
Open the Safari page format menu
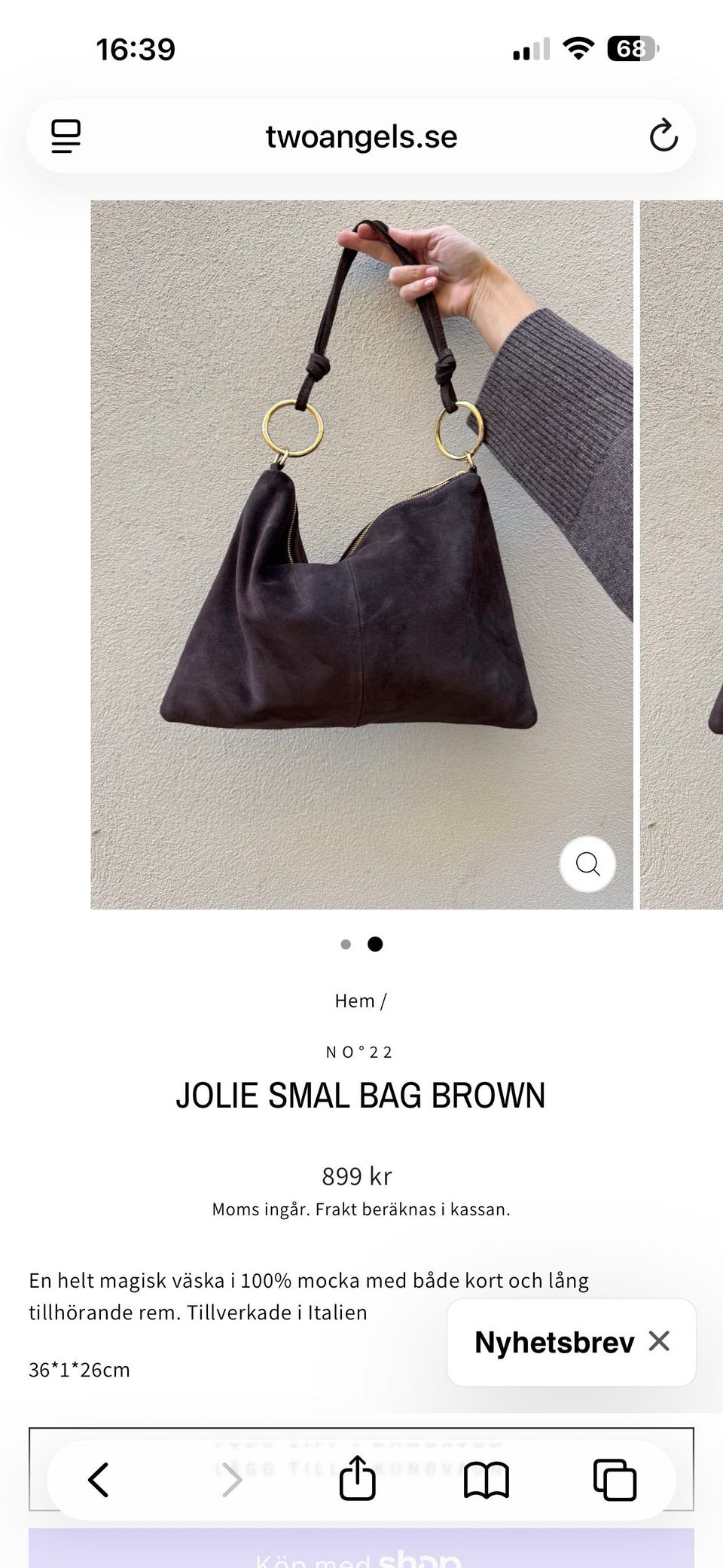[66, 136]
